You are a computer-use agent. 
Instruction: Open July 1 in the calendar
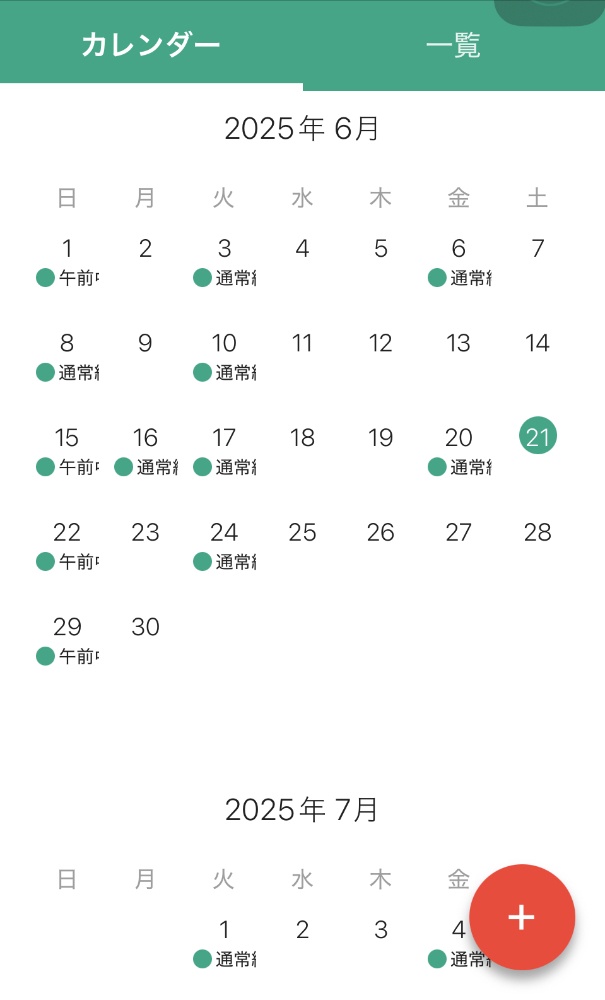point(224,943)
